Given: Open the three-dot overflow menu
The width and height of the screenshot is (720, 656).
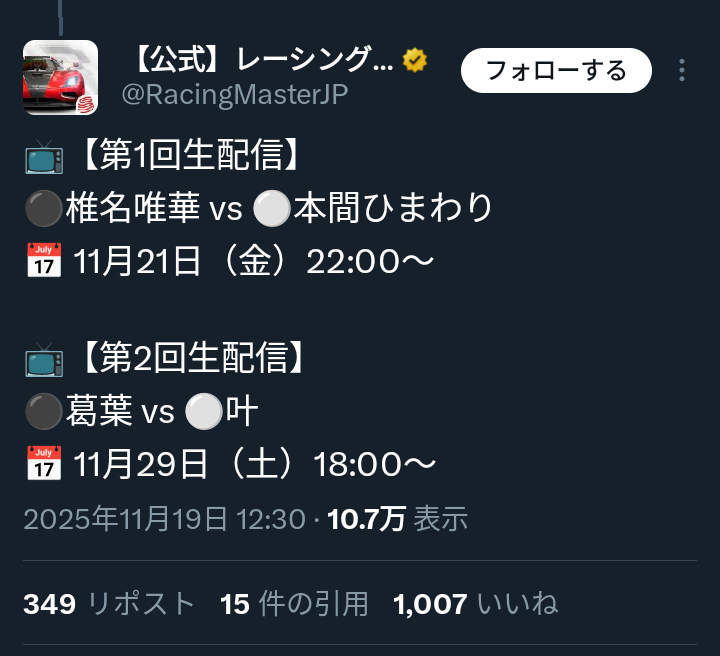Looking at the screenshot, I should pyautogui.click(x=682, y=70).
